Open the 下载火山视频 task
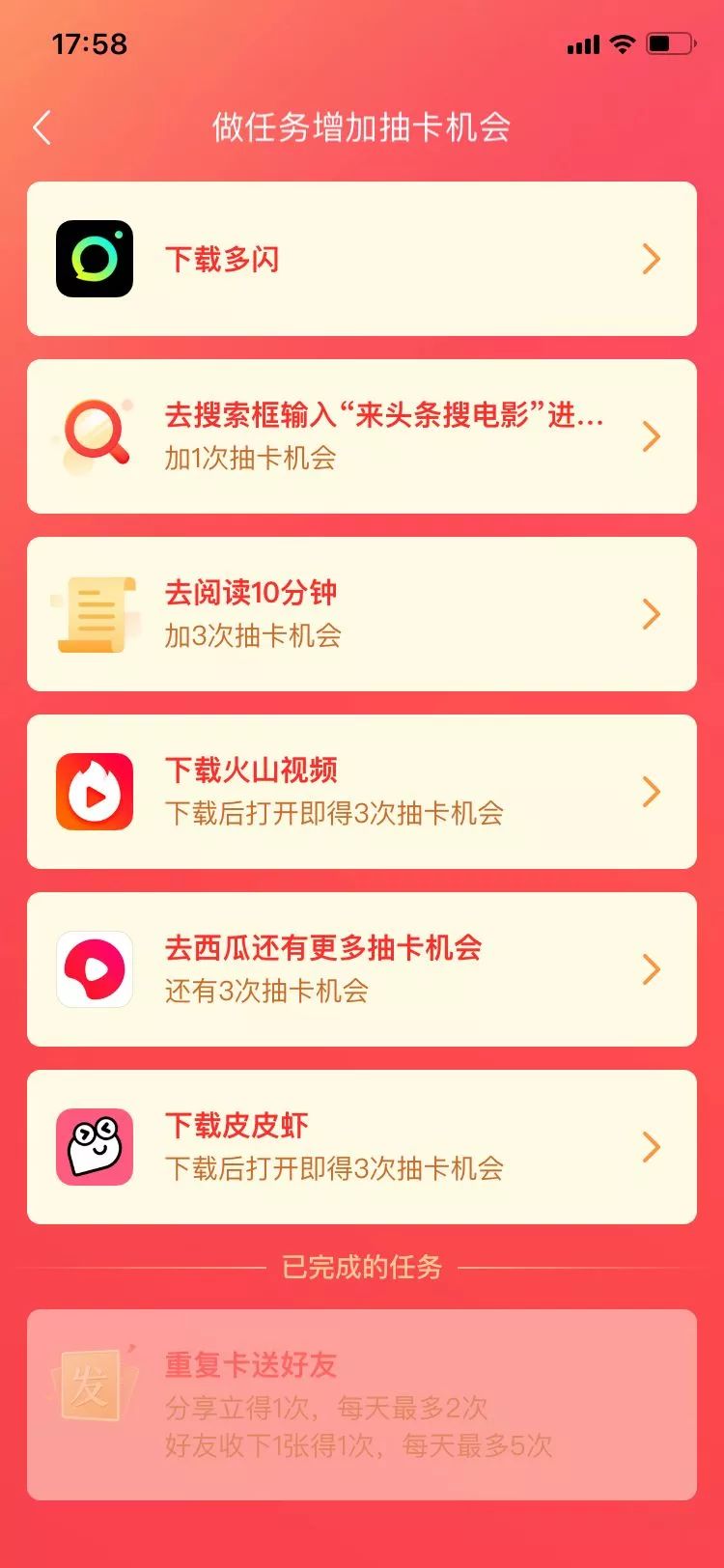This screenshot has height=1568, width=724. [362, 792]
